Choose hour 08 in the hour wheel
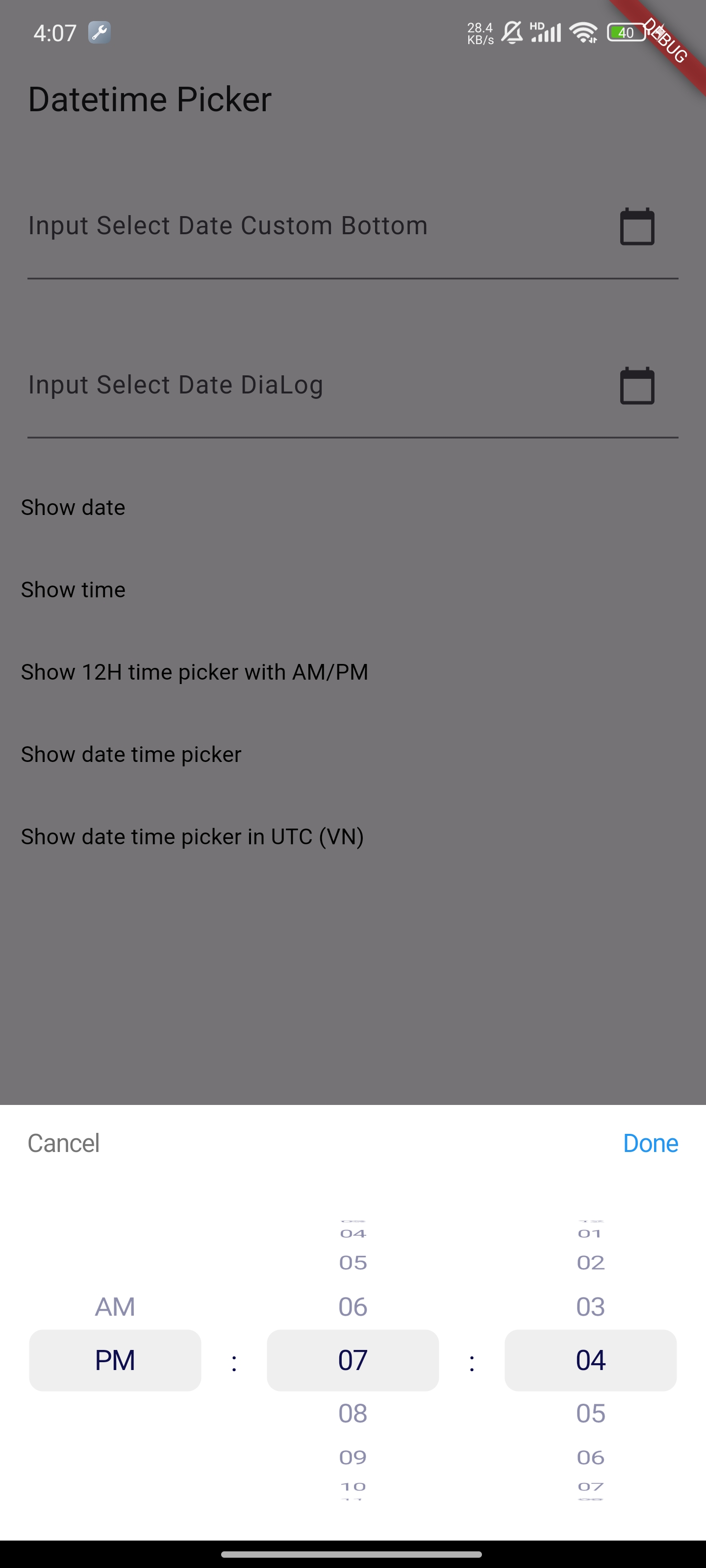The image size is (706, 1568). tap(353, 1413)
